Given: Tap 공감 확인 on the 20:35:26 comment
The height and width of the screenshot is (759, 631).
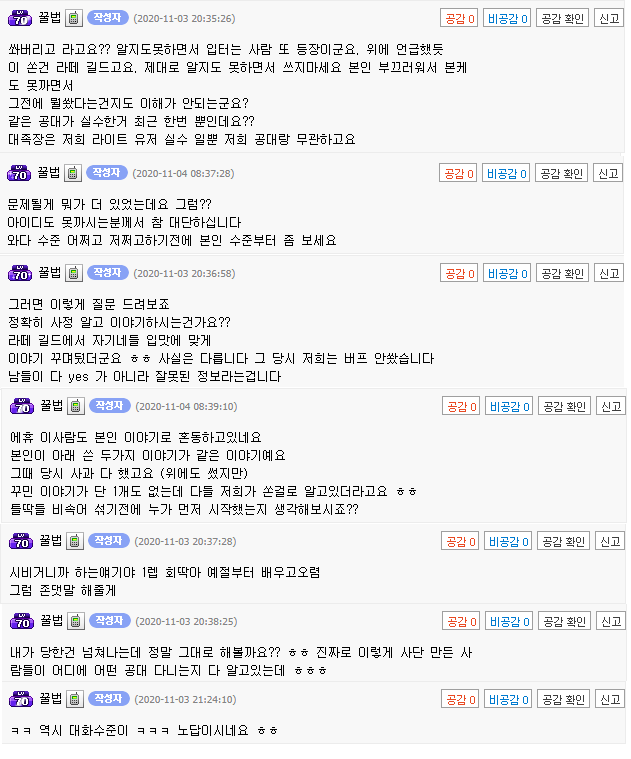Looking at the screenshot, I should [x=562, y=18].
